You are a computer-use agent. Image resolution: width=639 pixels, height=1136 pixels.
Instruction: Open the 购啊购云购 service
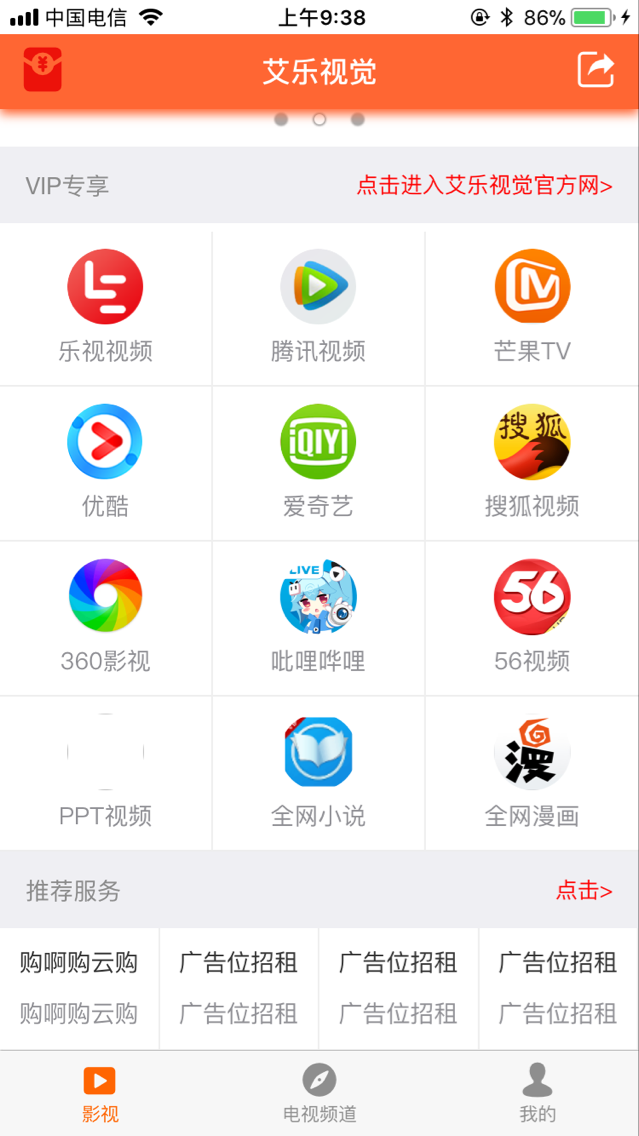79,987
